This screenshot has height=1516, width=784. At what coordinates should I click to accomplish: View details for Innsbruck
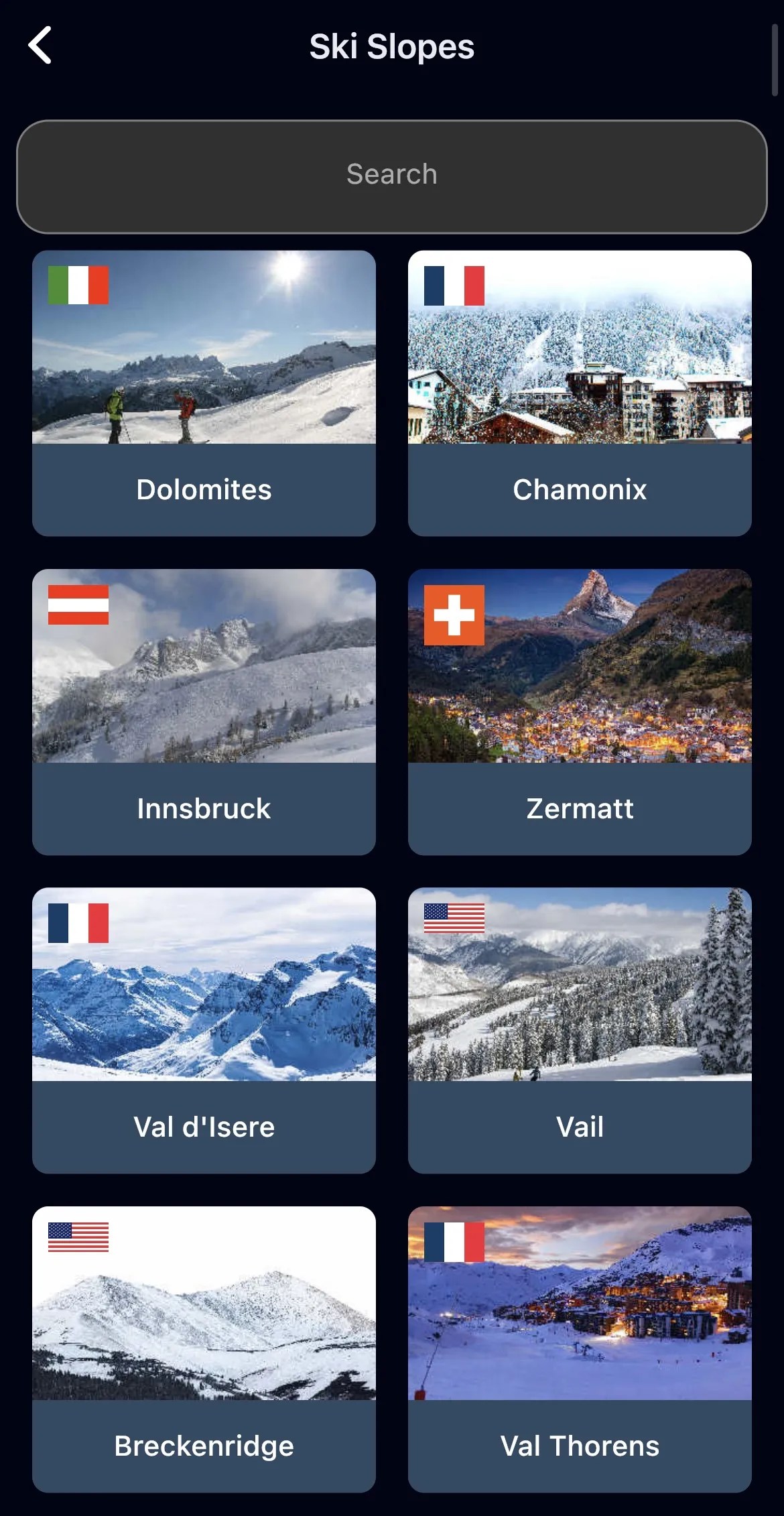(204, 808)
